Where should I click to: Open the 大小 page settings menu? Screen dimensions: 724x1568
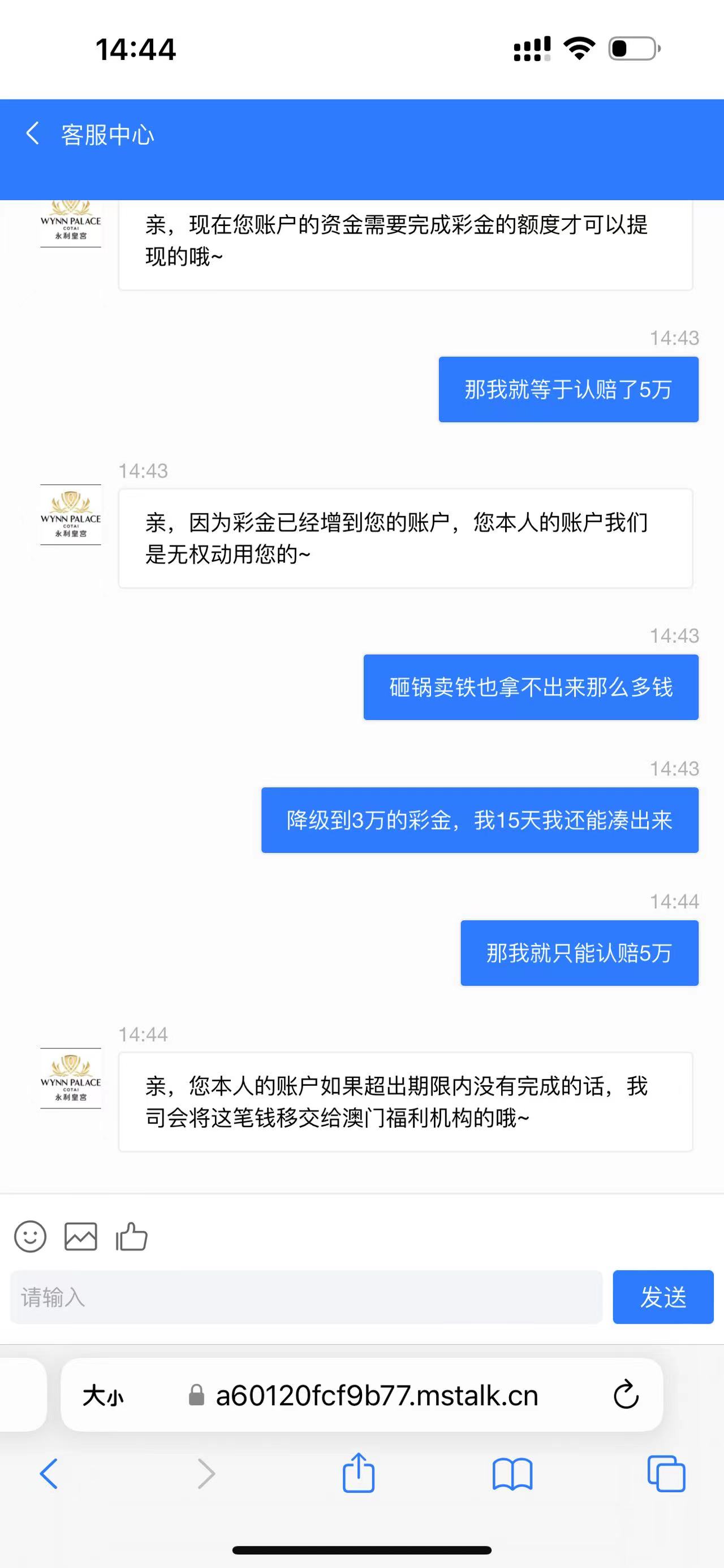point(103,1396)
